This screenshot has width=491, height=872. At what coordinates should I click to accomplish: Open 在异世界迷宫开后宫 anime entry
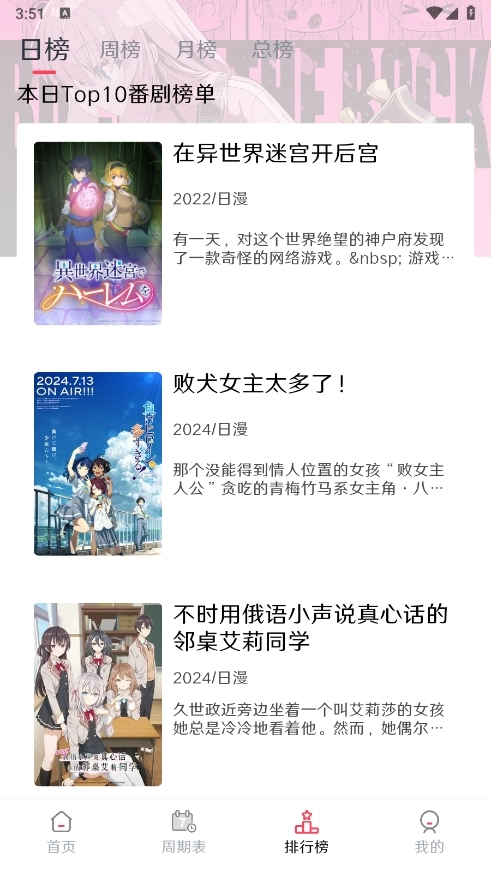[245, 234]
